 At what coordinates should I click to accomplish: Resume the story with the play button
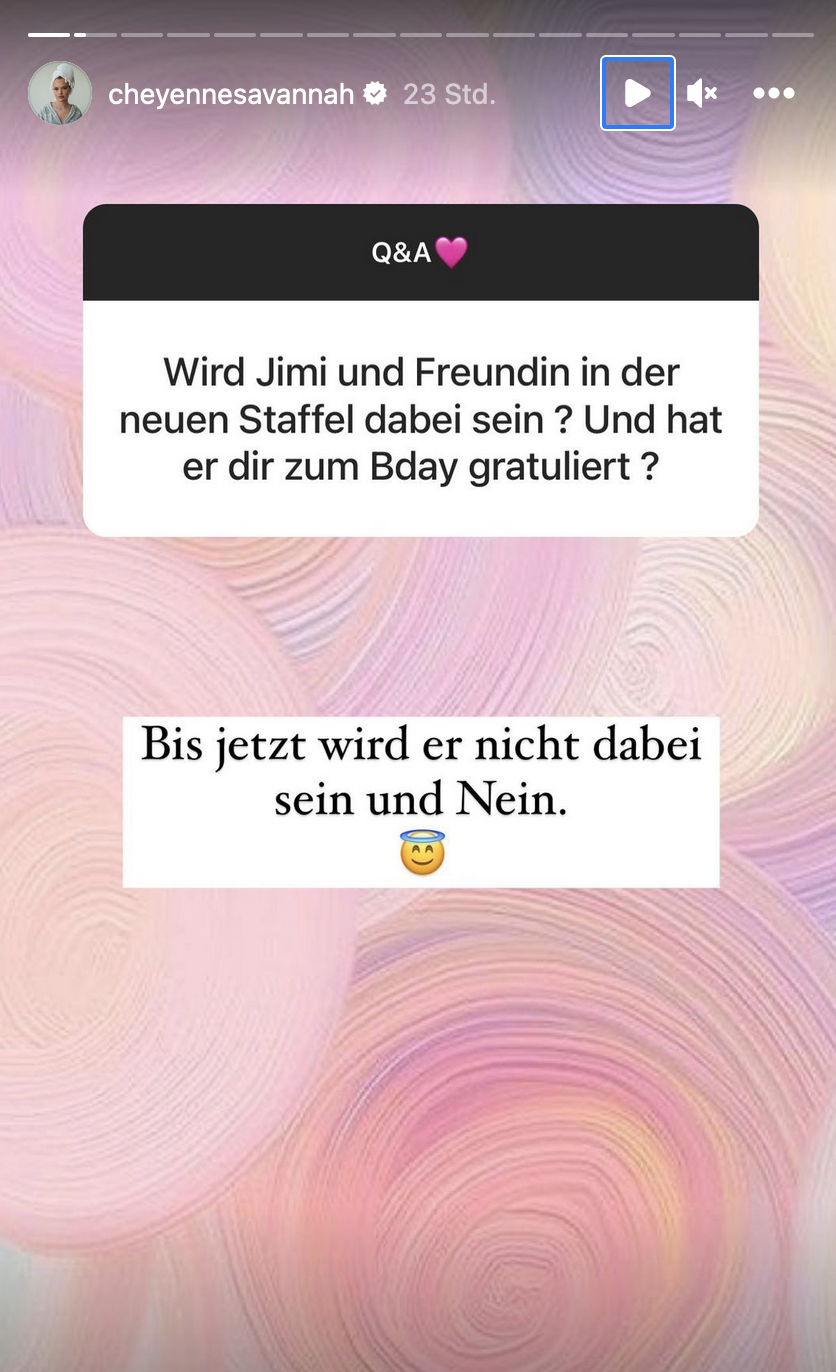click(x=637, y=93)
